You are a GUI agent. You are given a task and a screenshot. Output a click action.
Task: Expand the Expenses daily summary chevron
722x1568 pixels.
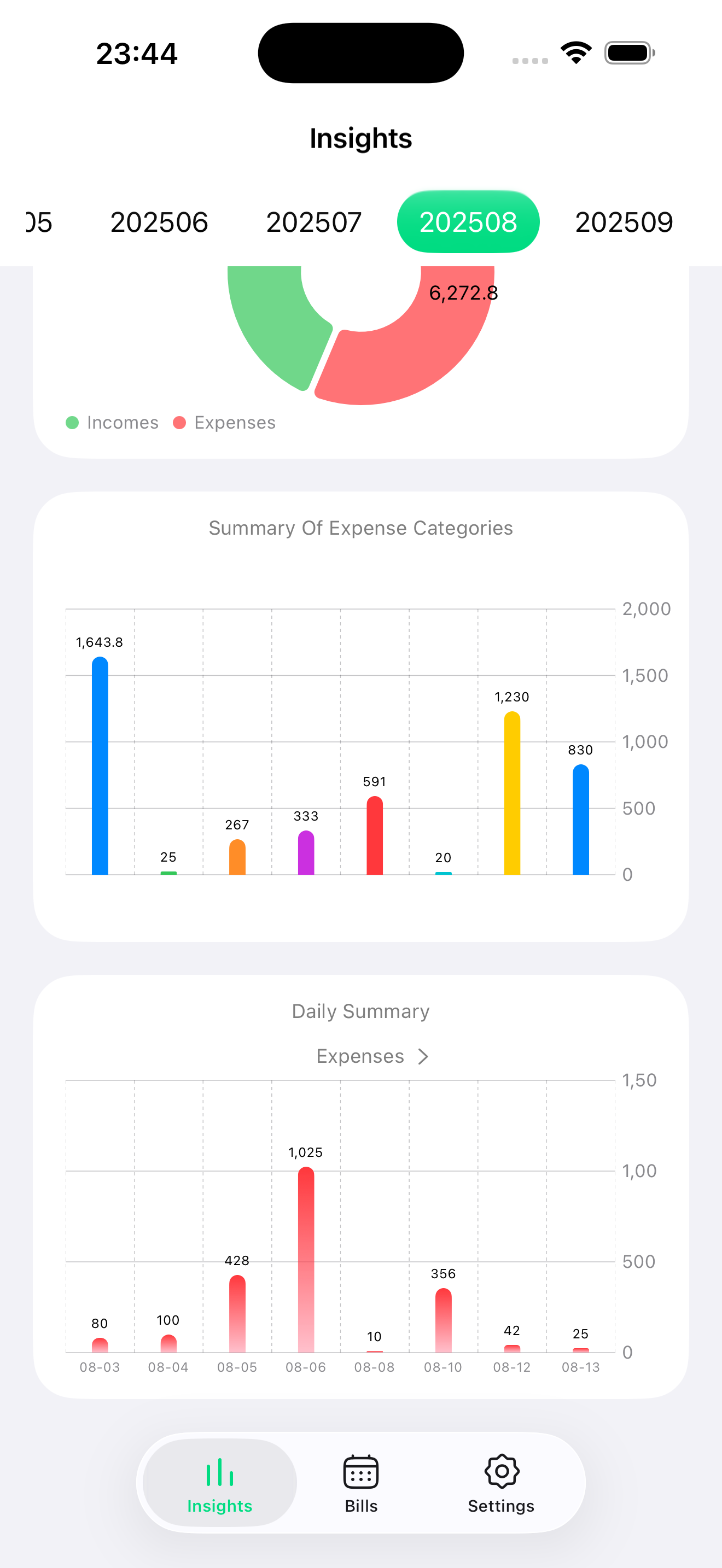click(x=423, y=1057)
